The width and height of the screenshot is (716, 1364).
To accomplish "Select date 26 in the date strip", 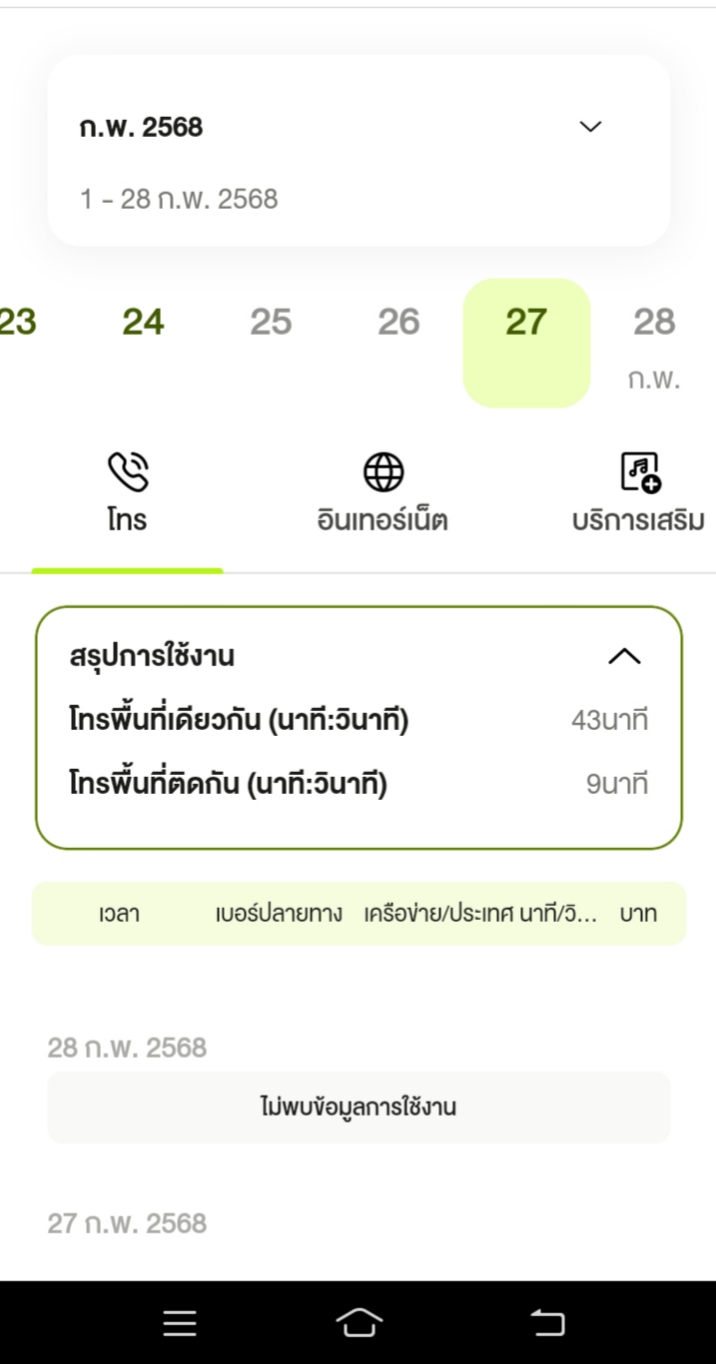I will (x=399, y=322).
